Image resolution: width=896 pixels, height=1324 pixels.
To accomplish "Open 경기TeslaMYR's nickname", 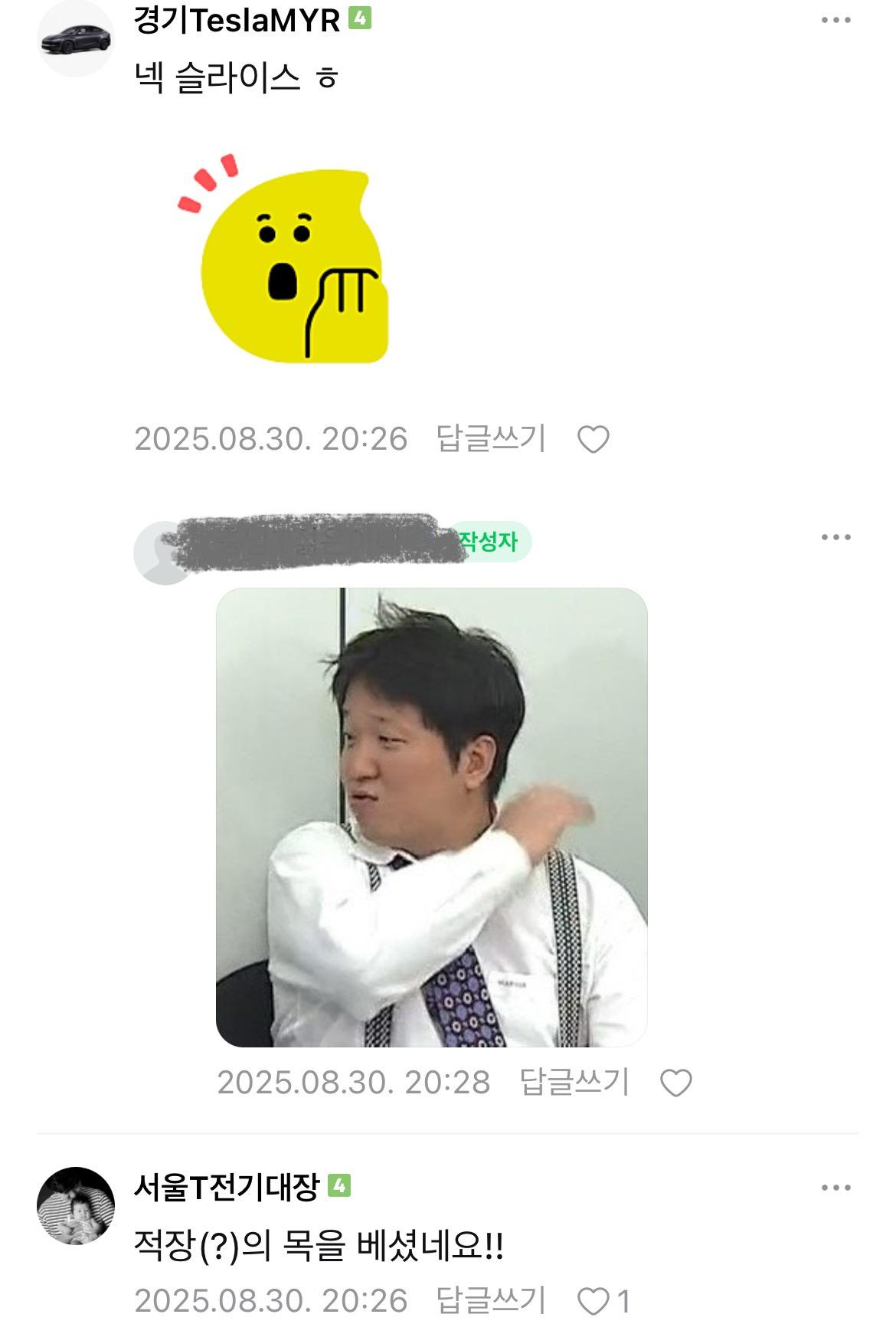I will [x=237, y=20].
